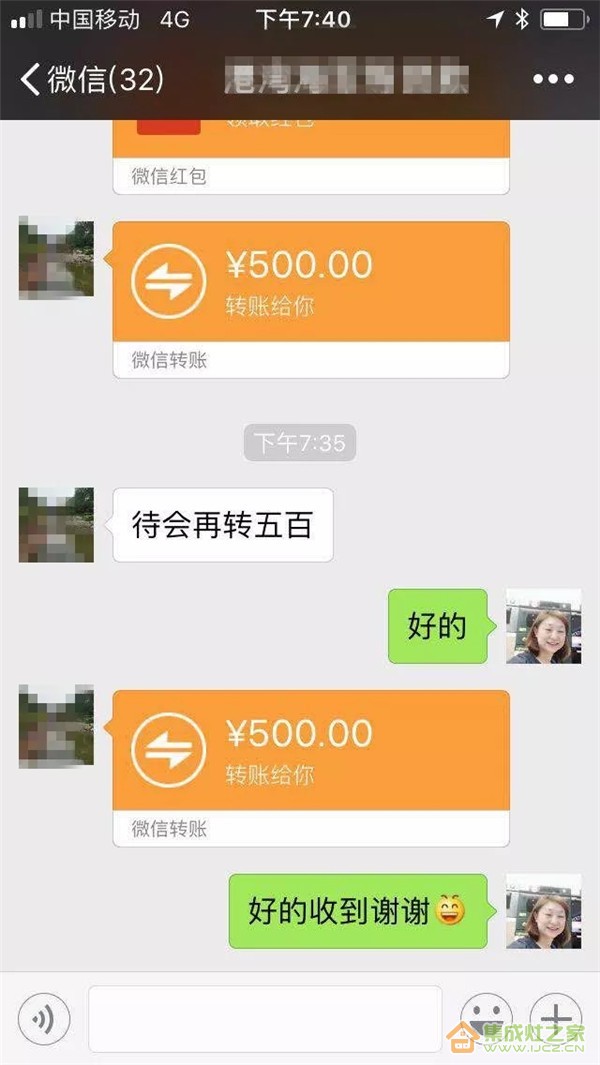Tap my avatar beside 好的收到谢谢
This screenshot has height=1065, width=600.
tap(543, 911)
